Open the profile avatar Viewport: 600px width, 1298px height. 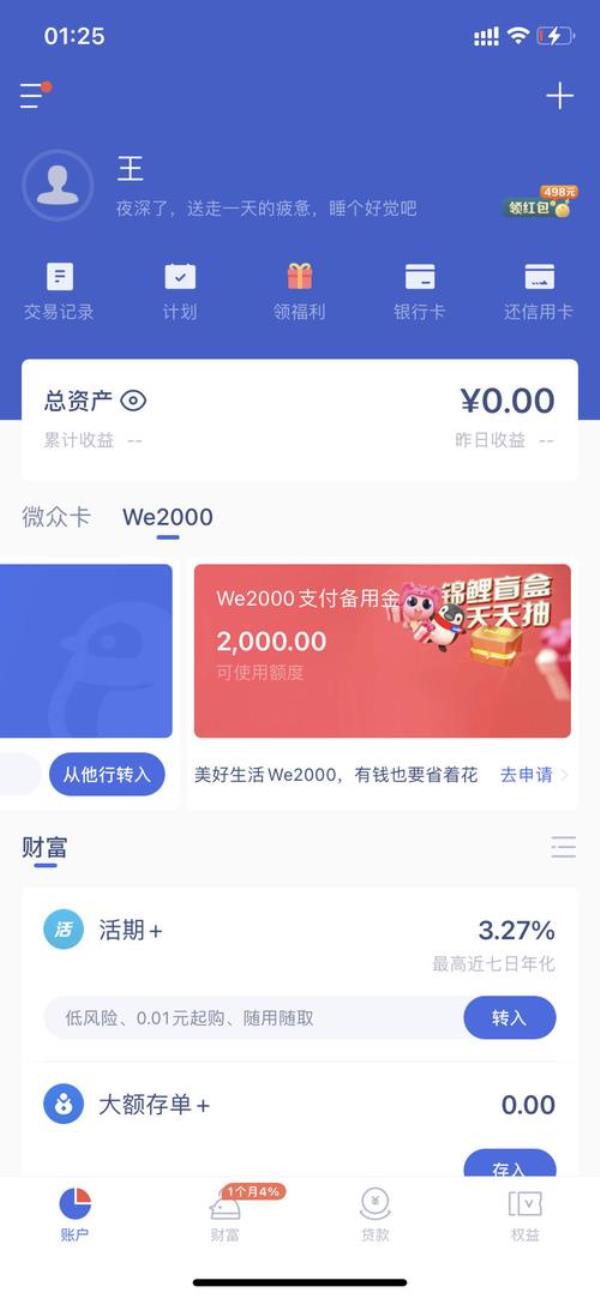coord(58,186)
